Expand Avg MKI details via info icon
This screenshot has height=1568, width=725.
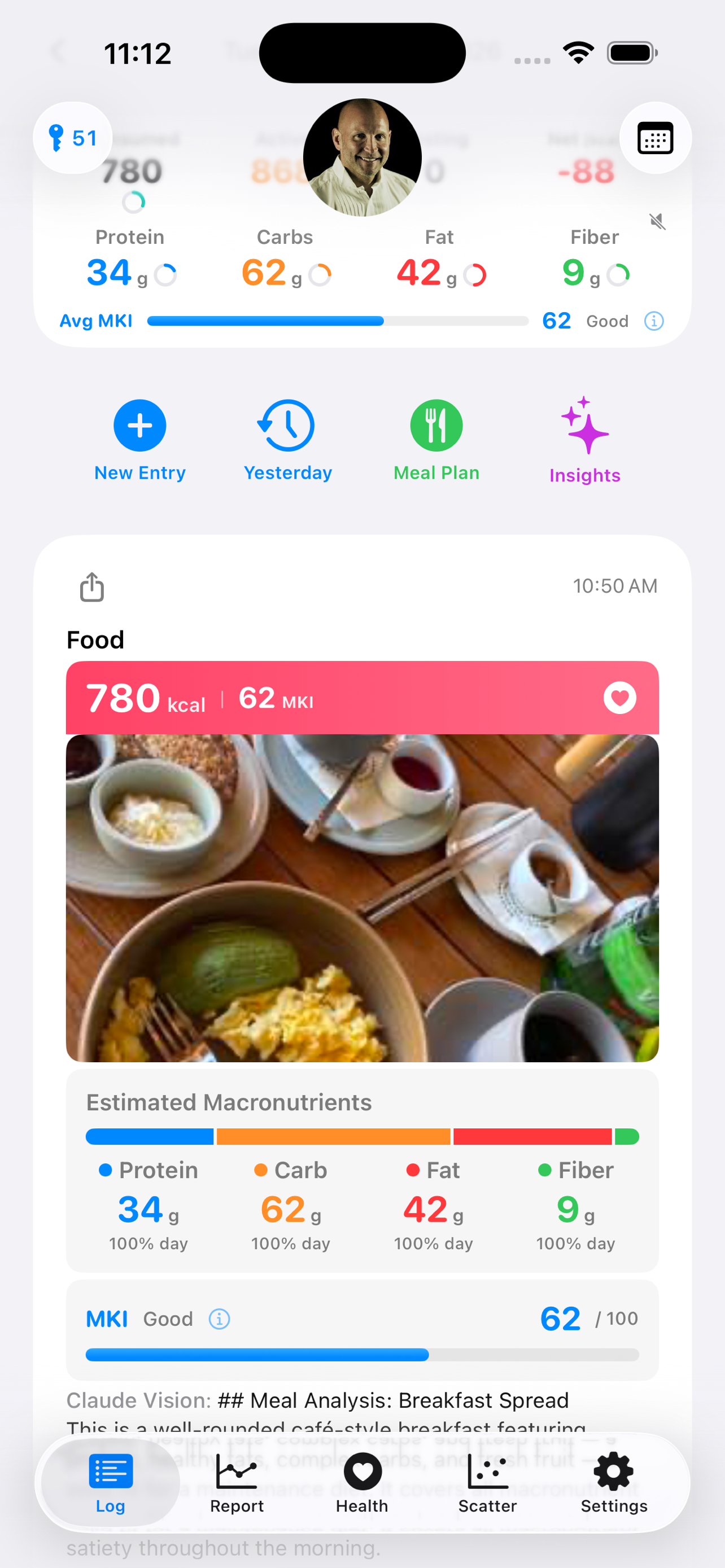point(653,321)
